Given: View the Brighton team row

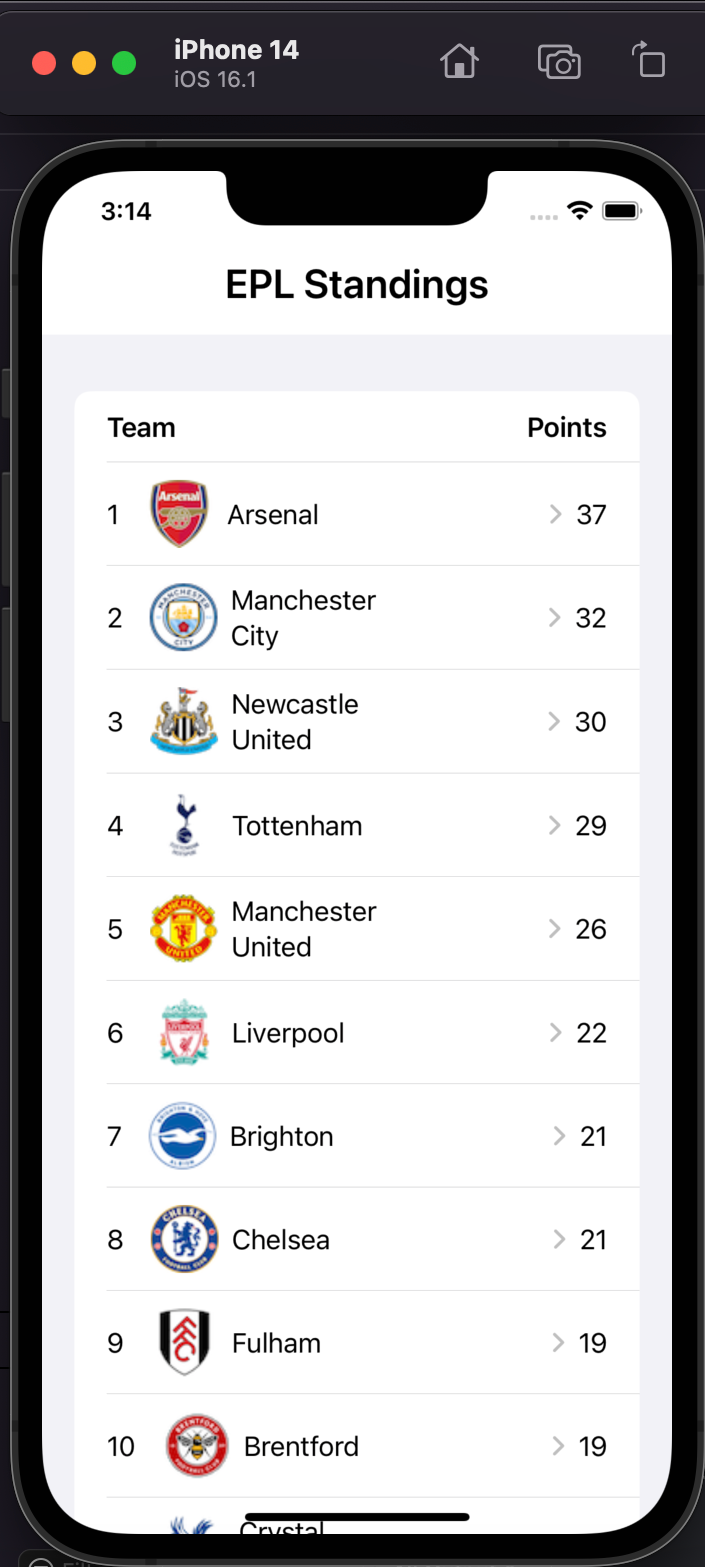Looking at the screenshot, I should click(356, 1137).
